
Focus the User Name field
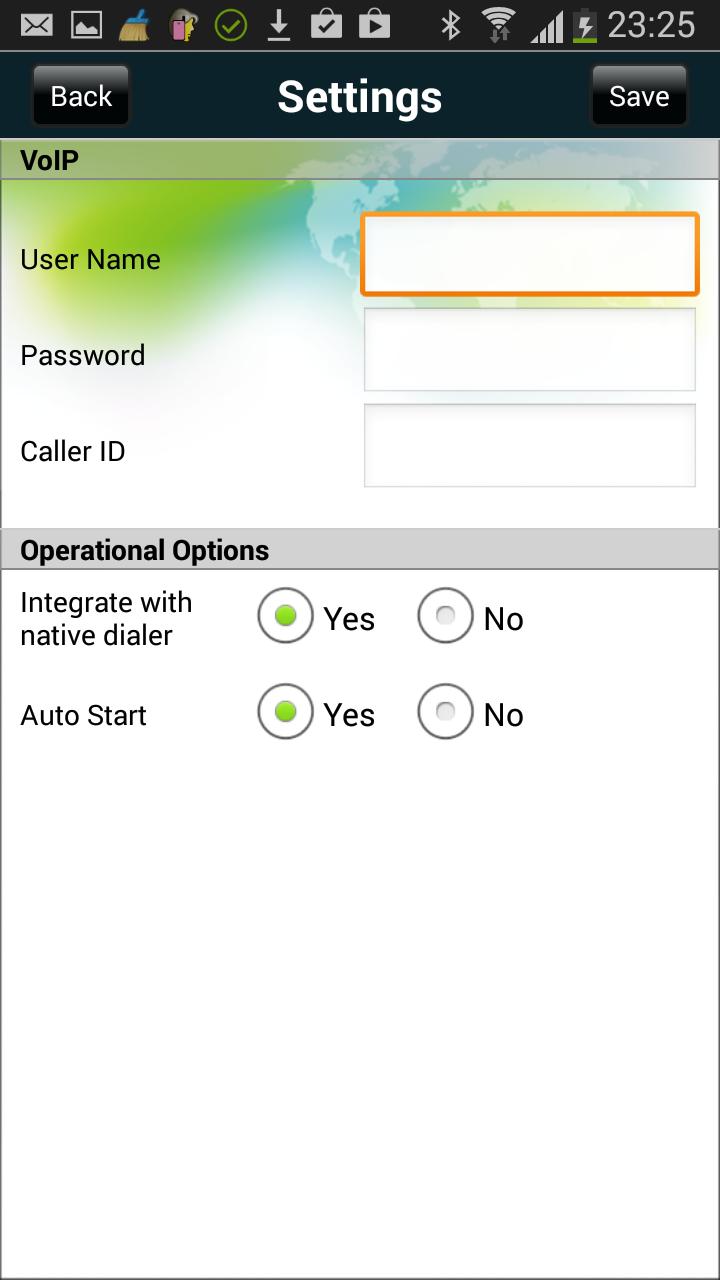click(529, 254)
